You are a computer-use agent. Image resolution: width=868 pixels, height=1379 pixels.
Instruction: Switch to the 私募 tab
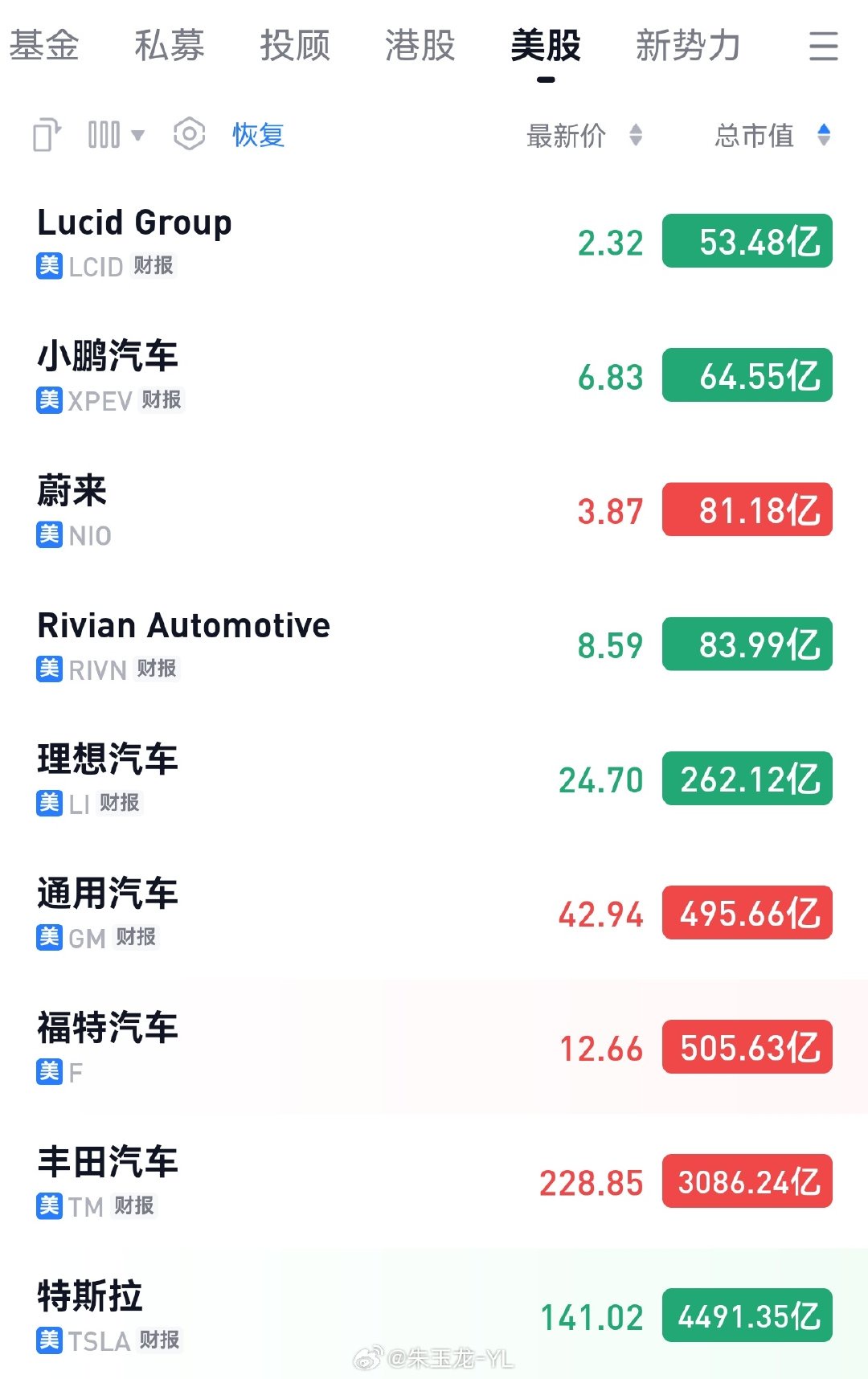coord(170,45)
